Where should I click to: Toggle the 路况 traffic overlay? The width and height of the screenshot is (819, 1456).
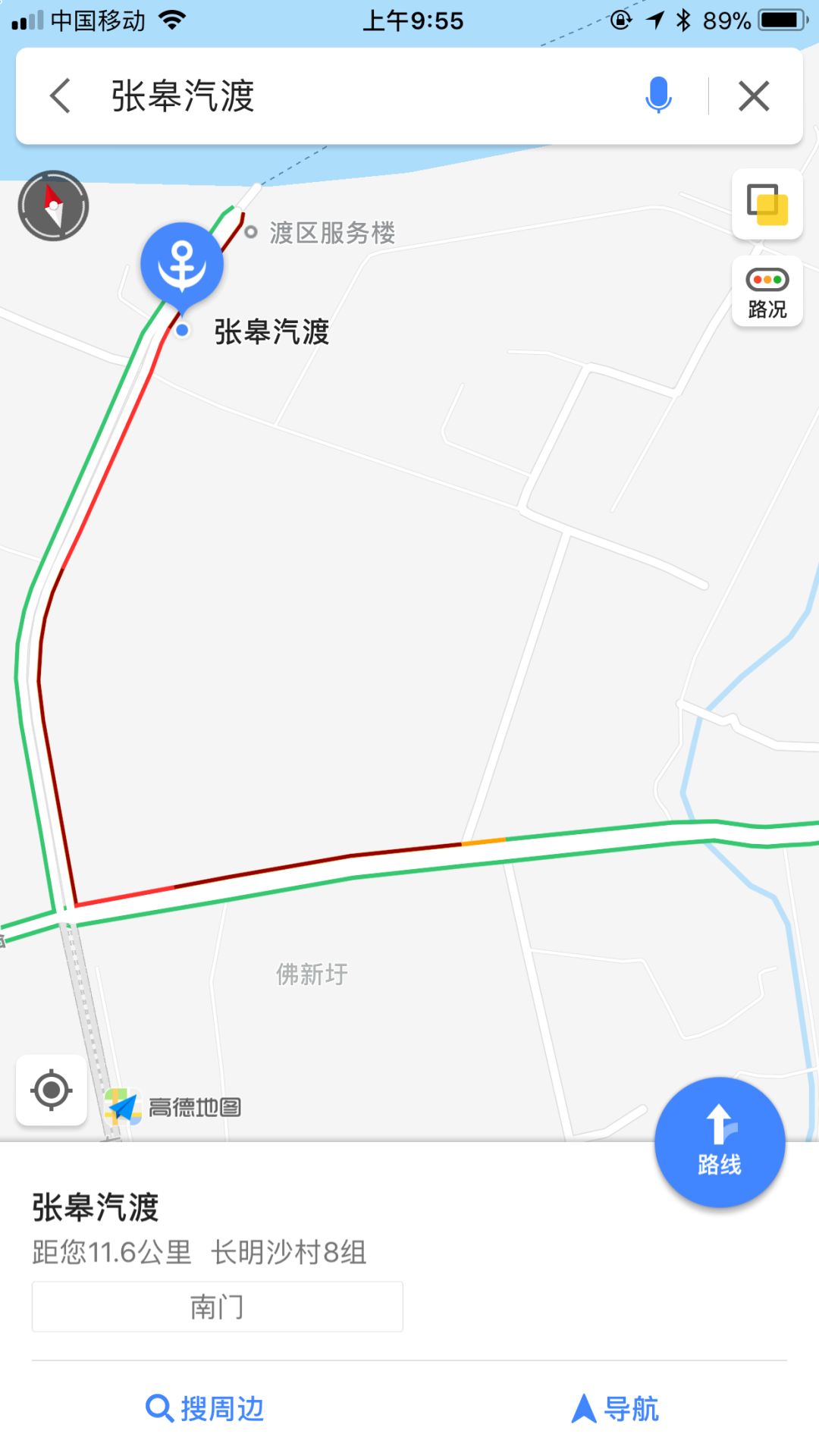point(767,292)
